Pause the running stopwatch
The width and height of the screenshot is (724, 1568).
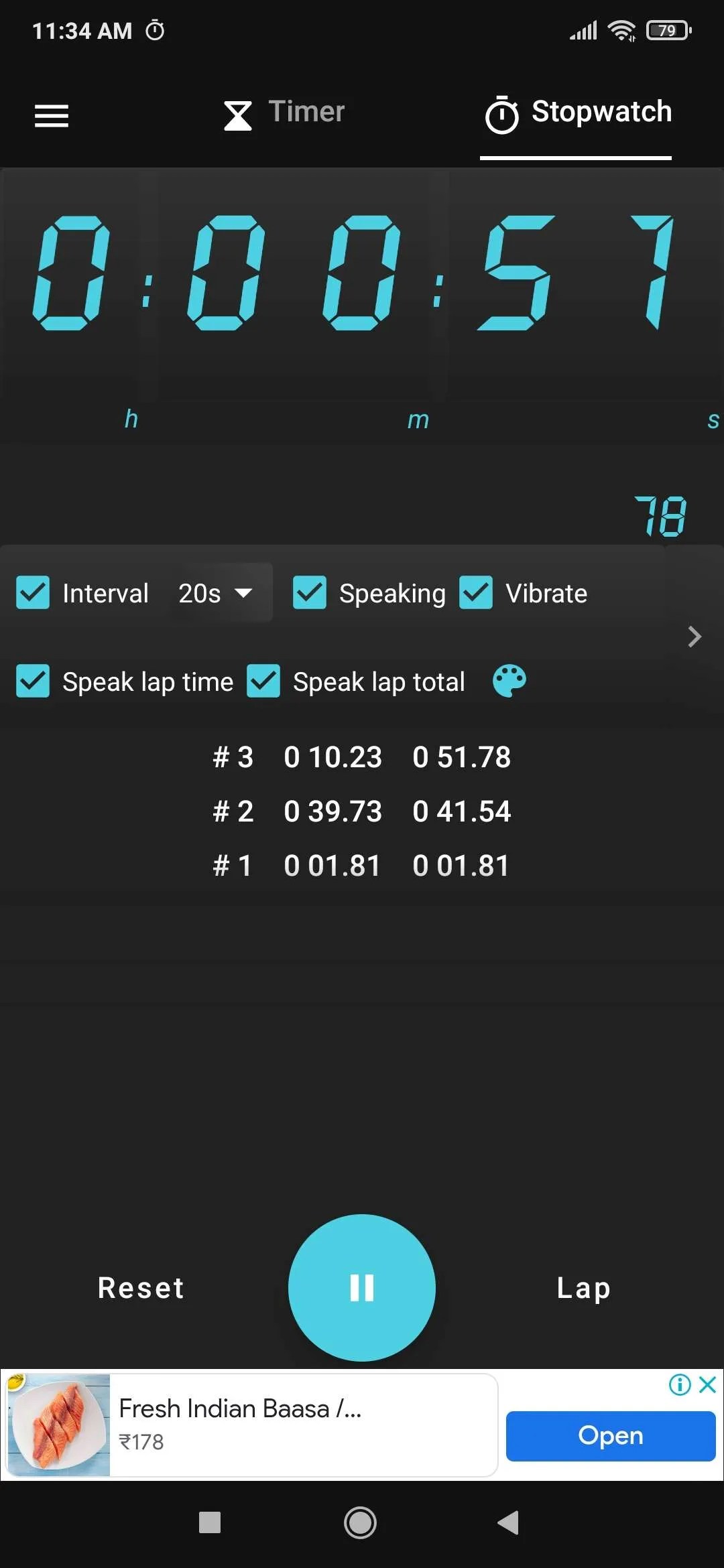coord(361,1287)
